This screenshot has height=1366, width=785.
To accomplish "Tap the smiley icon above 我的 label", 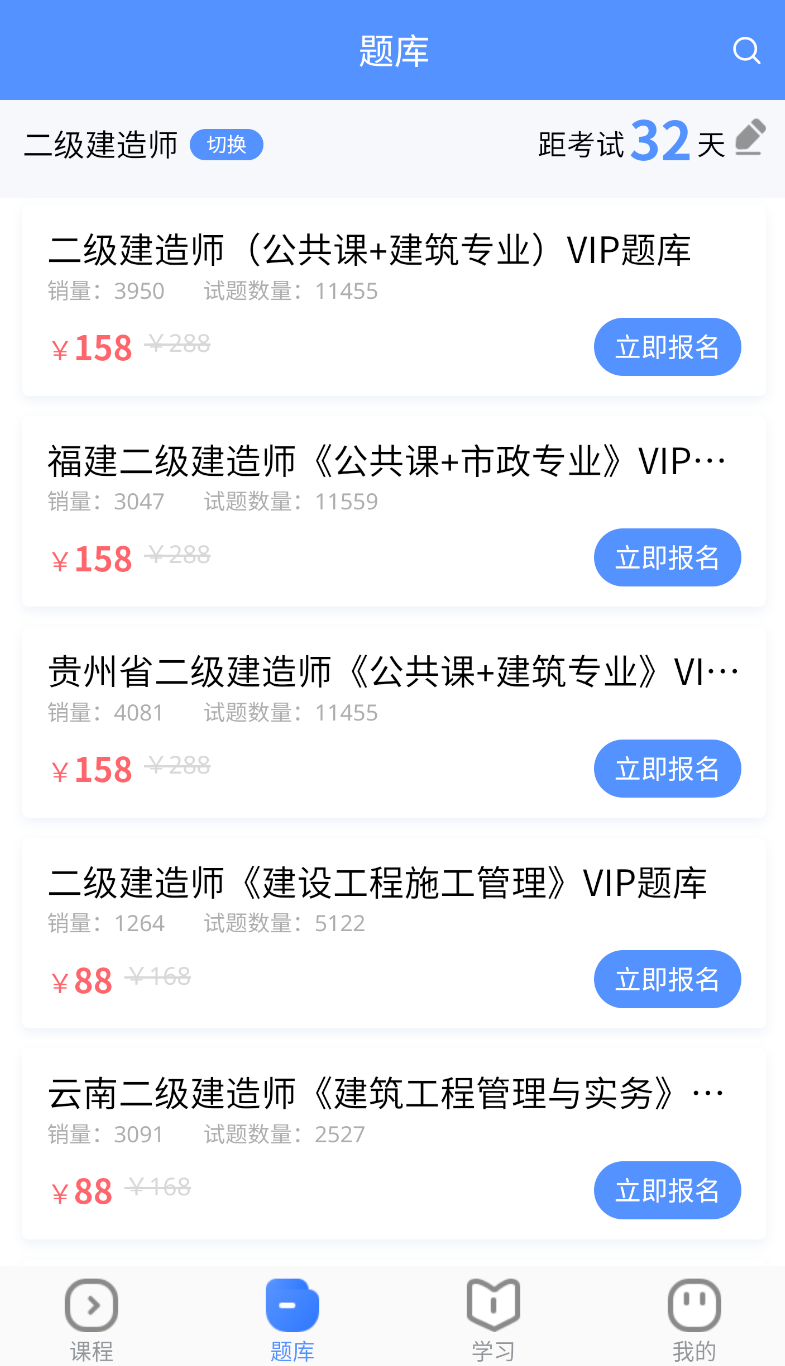I will 694,1304.
